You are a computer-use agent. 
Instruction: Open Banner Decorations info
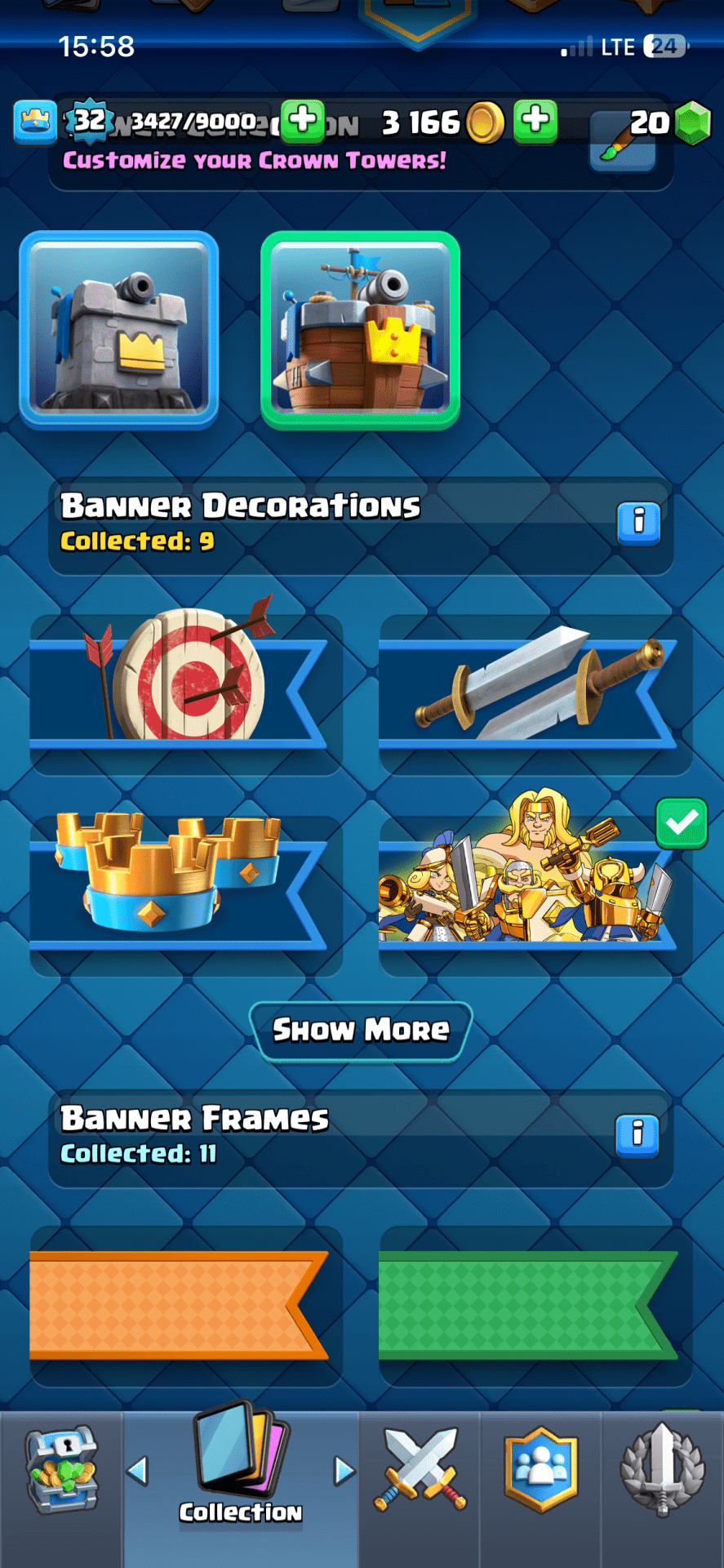(638, 522)
